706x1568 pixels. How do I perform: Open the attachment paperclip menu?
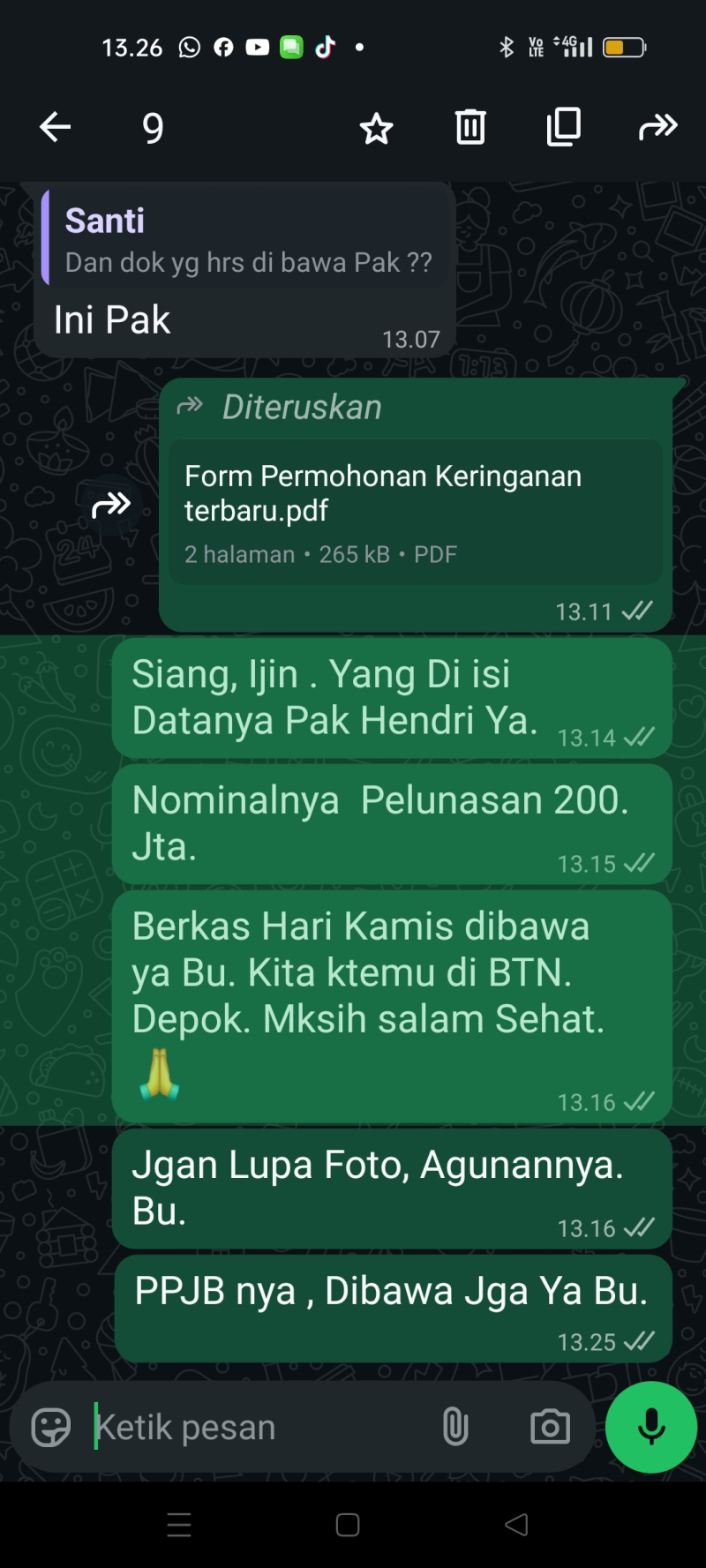coord(455,1427)
